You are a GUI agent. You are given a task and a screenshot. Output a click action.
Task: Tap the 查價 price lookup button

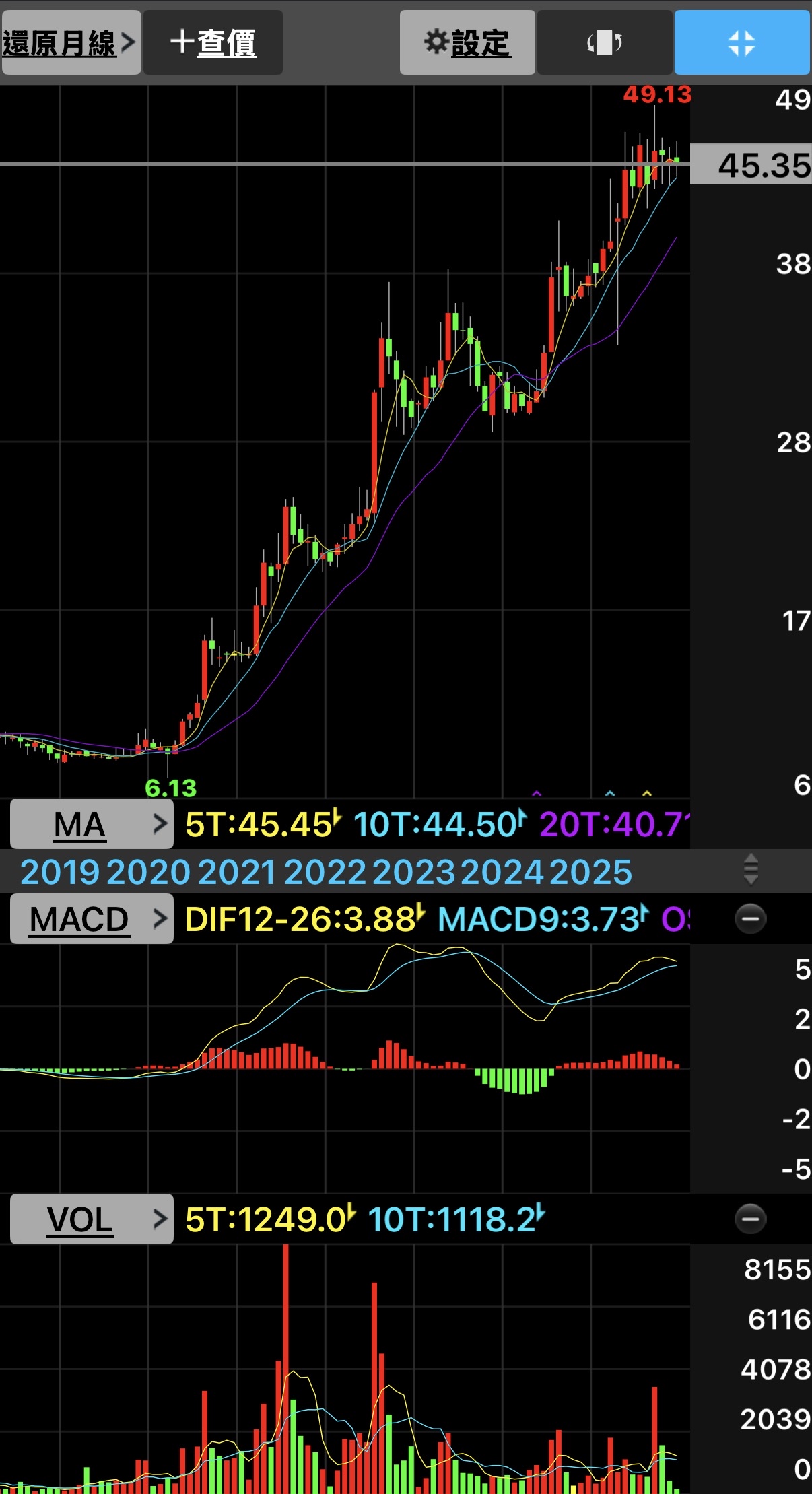(x=213, y=43)
